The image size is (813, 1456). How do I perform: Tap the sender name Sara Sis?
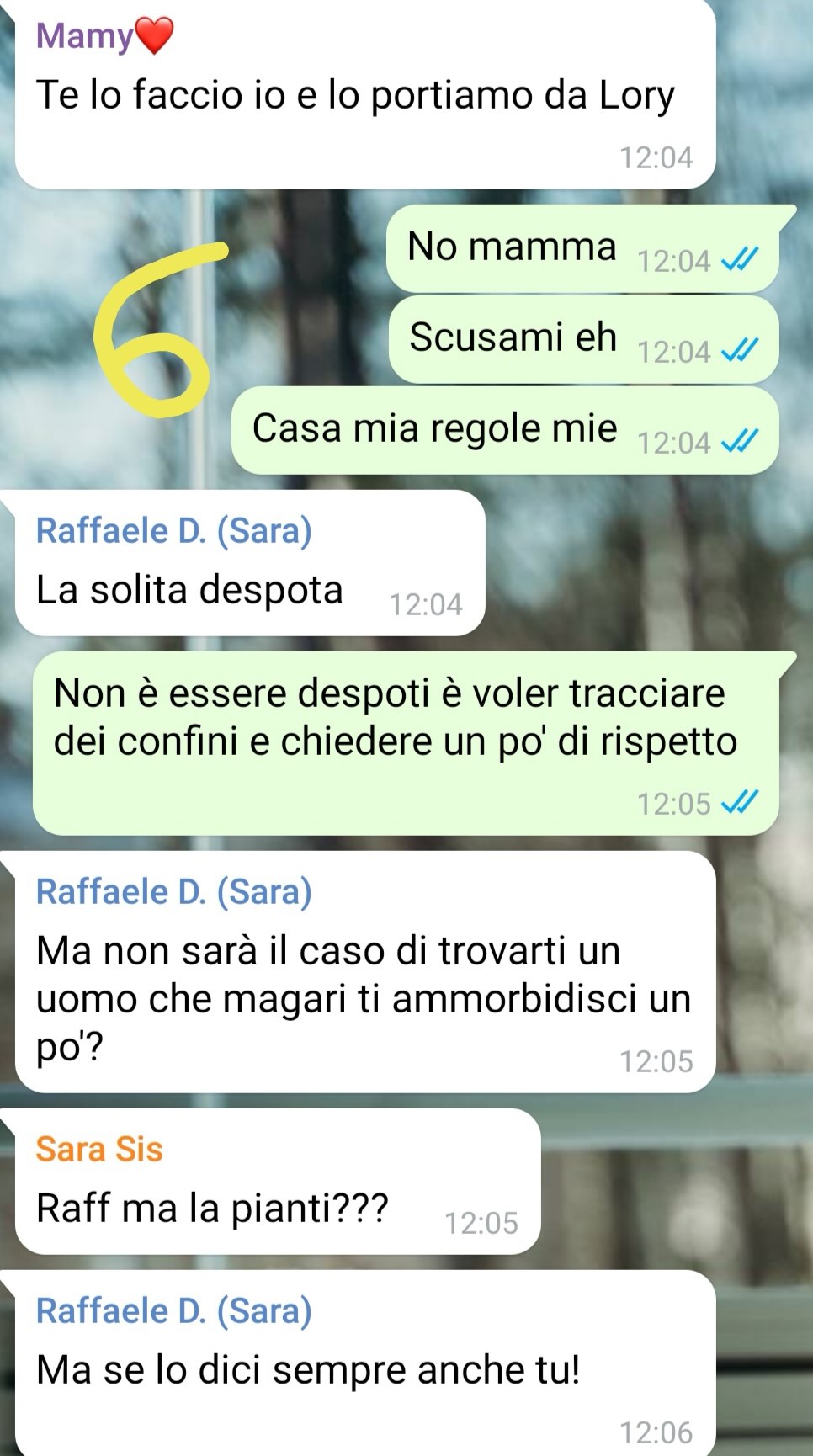pyautogui.click(x=99, y=1150)
